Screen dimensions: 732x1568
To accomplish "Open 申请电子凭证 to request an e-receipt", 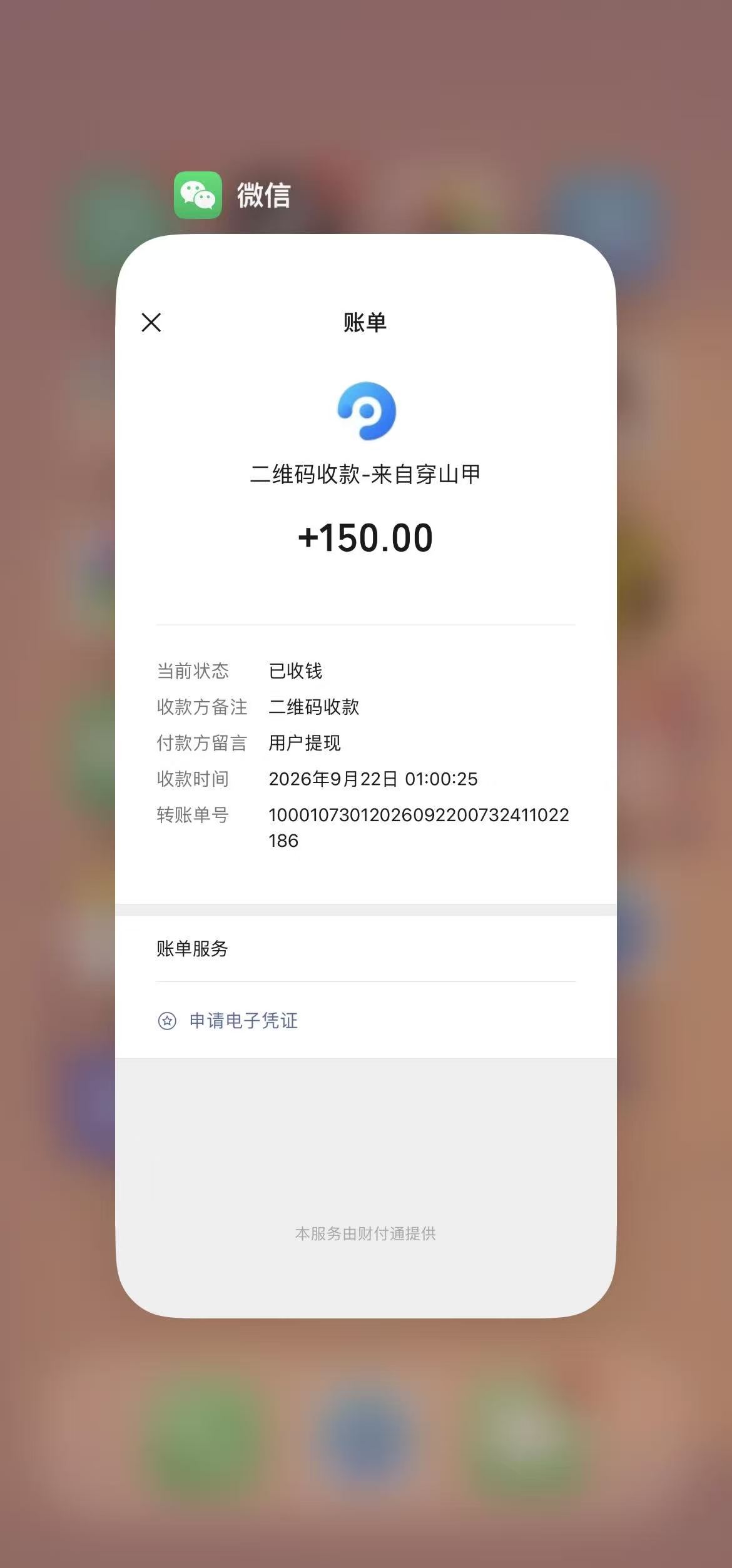I will tap(228, 1021).
